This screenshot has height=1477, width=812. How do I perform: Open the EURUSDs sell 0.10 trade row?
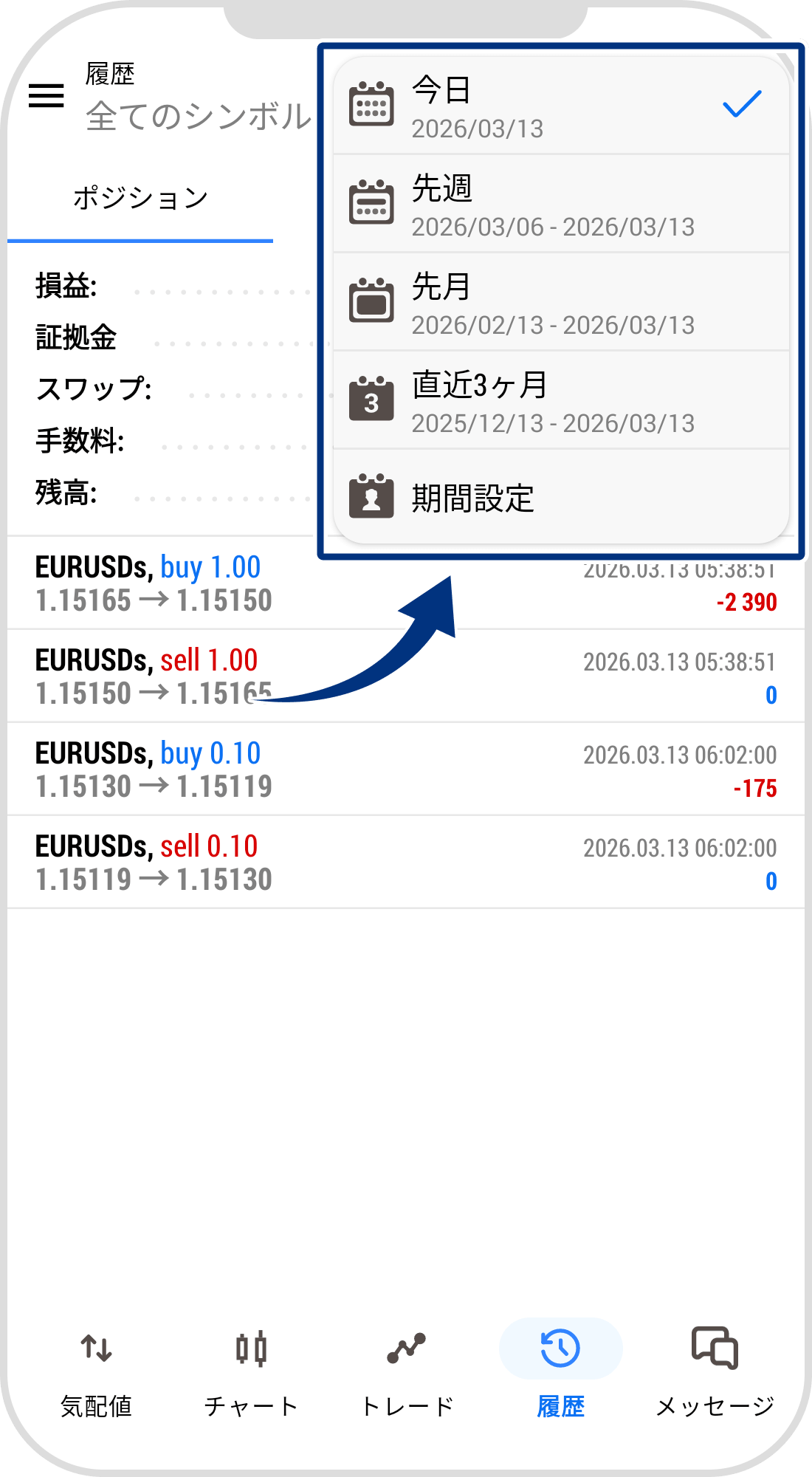(406, 863)
